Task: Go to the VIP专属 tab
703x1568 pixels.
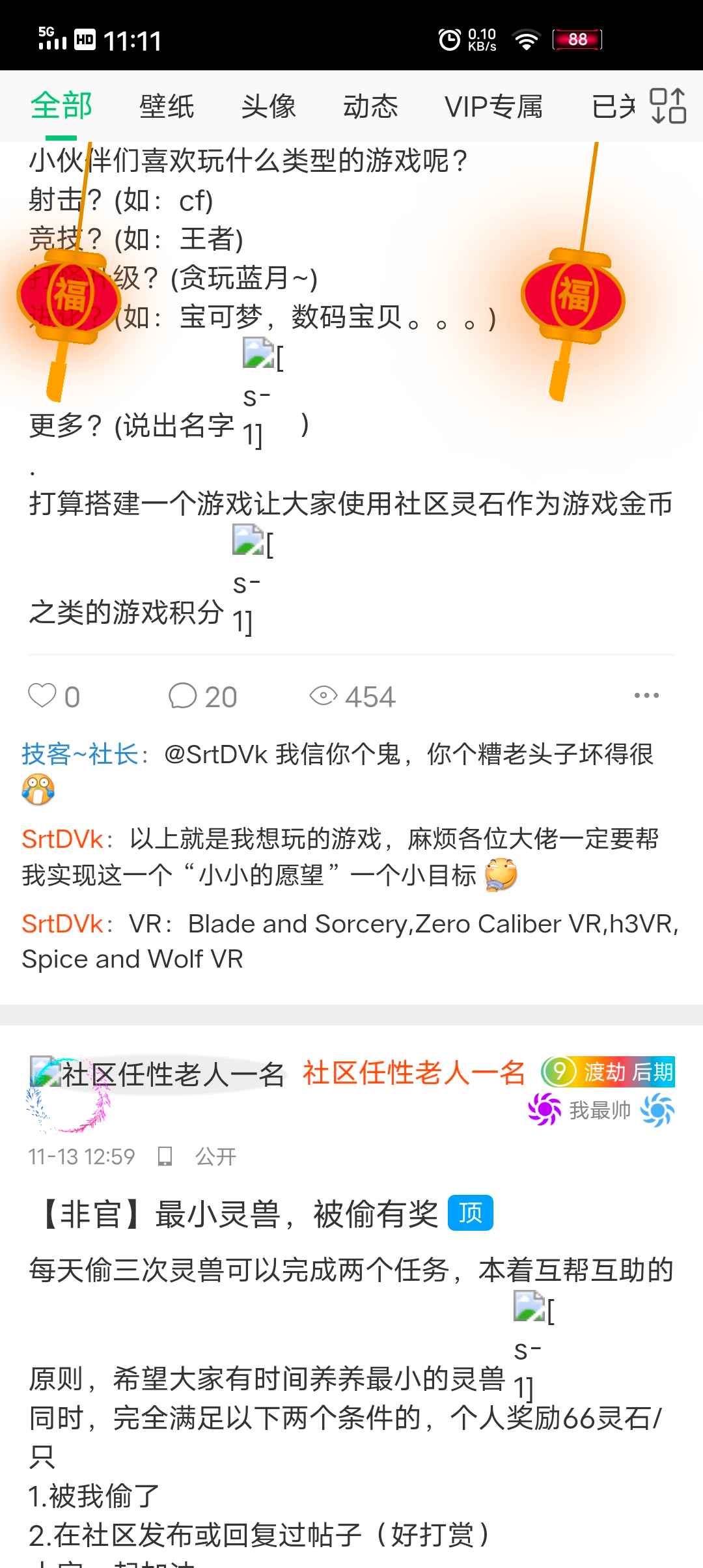Action: 494,106
